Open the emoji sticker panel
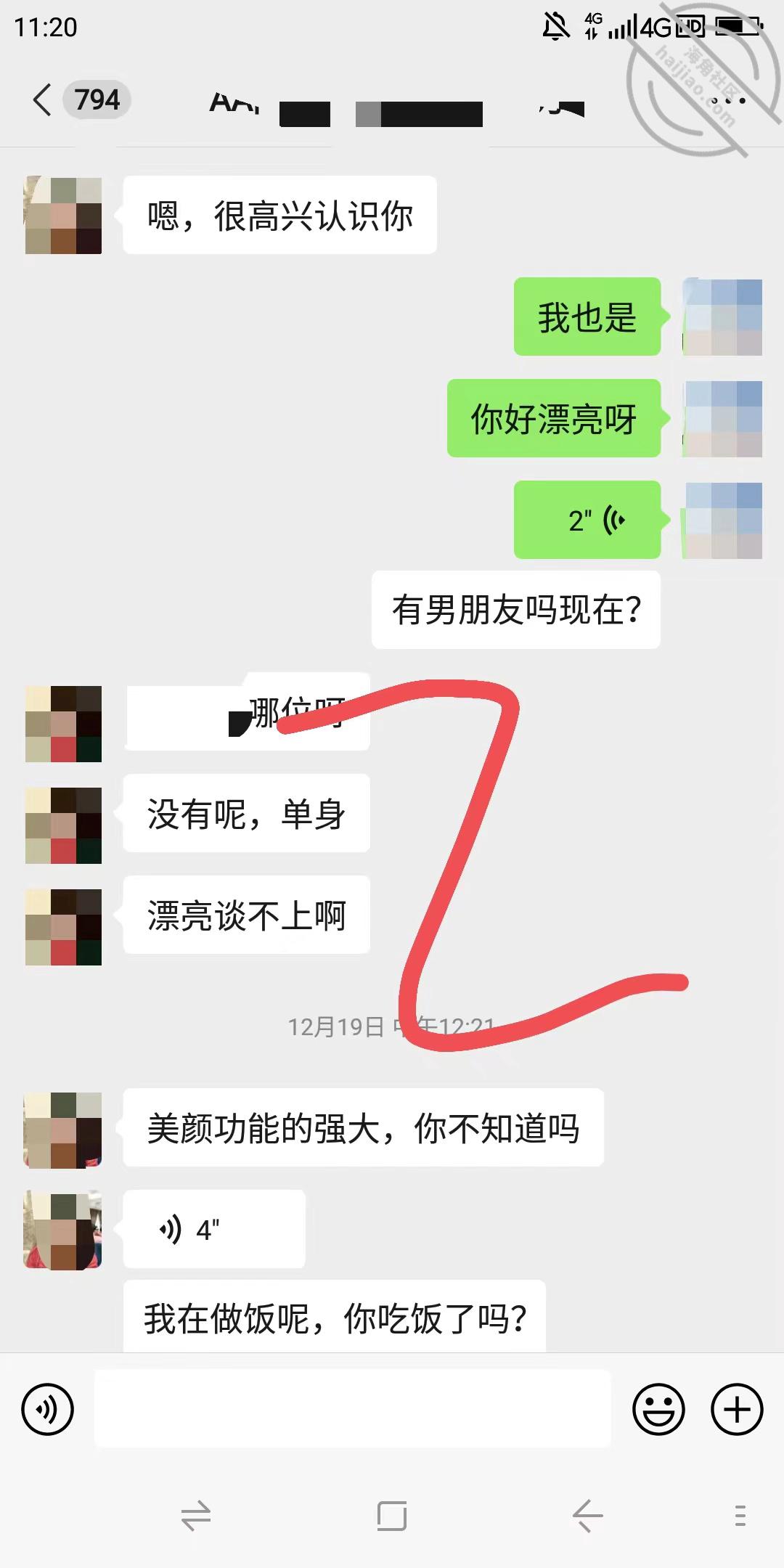The image size is (784, 1568). 658,1410
